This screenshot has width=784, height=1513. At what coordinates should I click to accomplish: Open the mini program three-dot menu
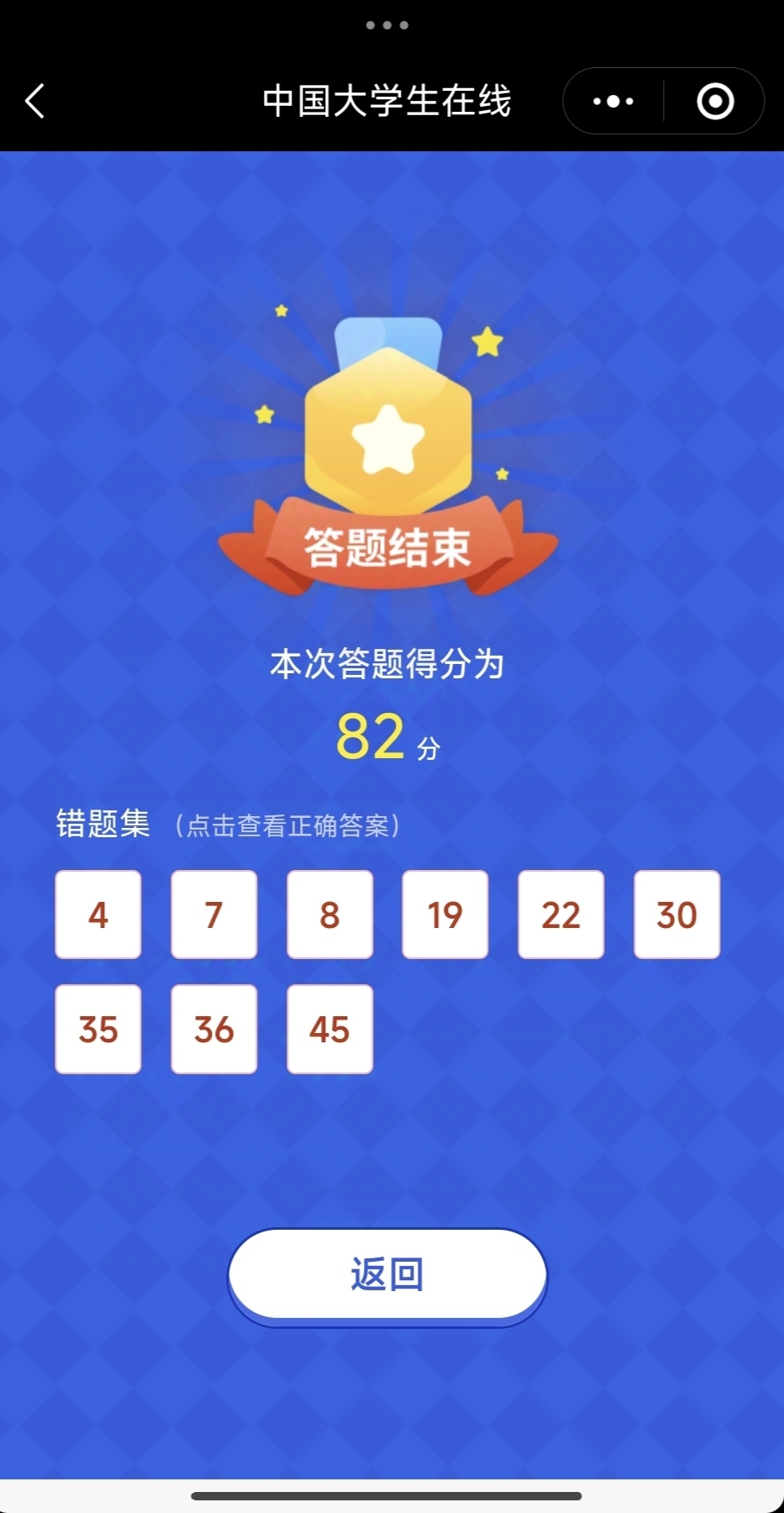click(x=613, y=102)
